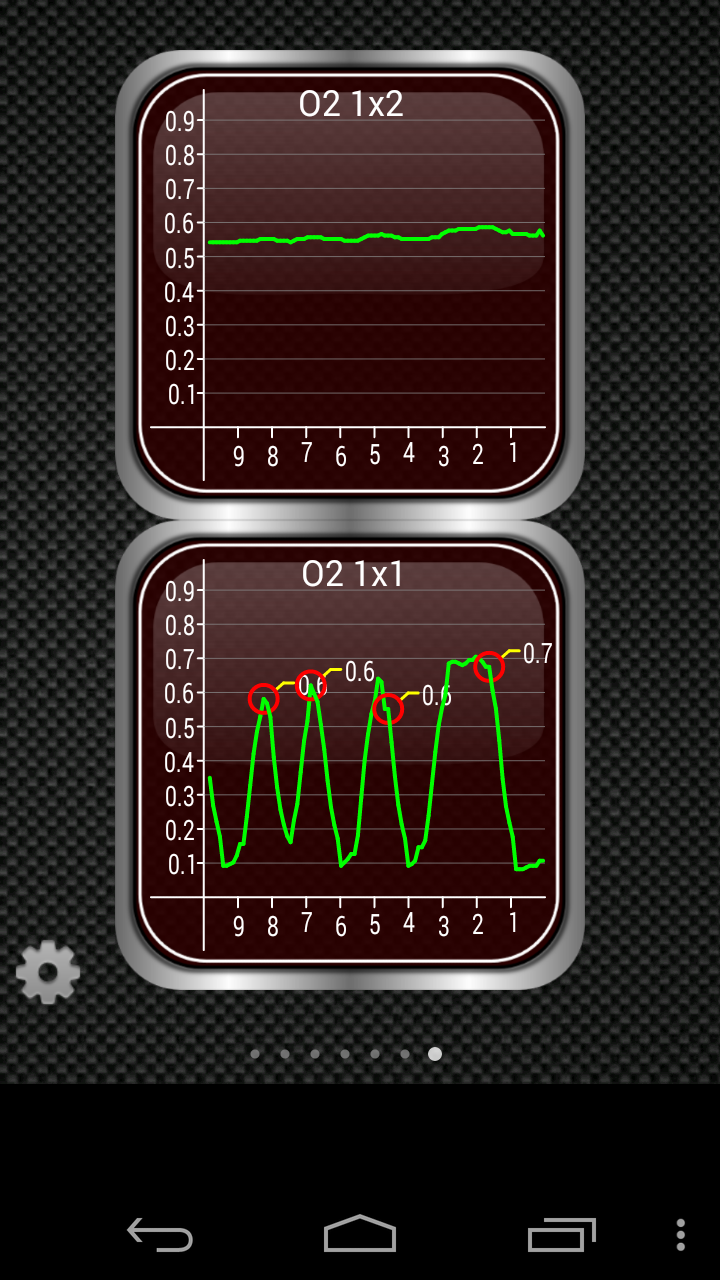Open the recent apps view
Image resolution: width=720 pixels, height=1280 pixels.
[x=561, y=1234]
